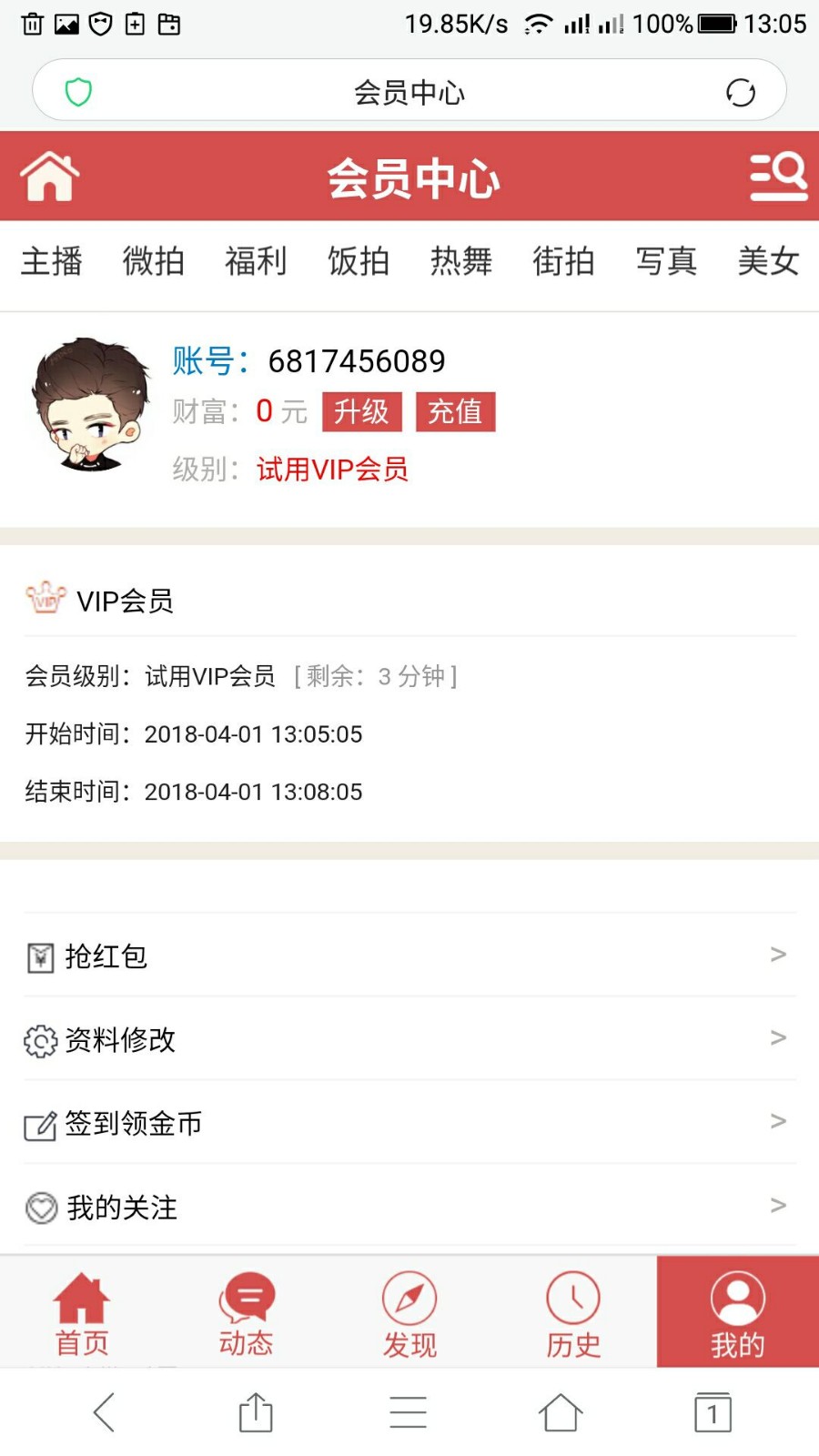Click the heart icon beside 我的关注
Viewport: 819px width, 1456px height.
(x=40, y=1208)
